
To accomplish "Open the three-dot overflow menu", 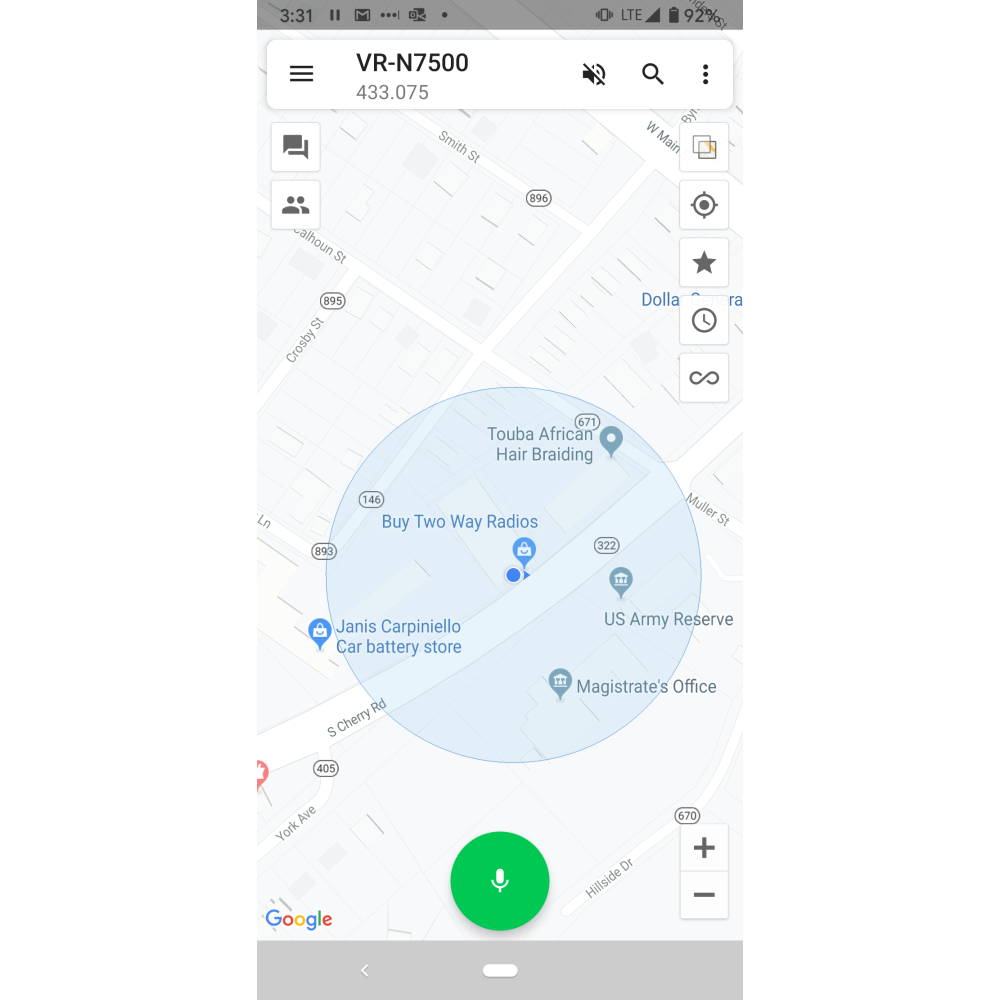I will pyautogui.click(x=705, y=74).
